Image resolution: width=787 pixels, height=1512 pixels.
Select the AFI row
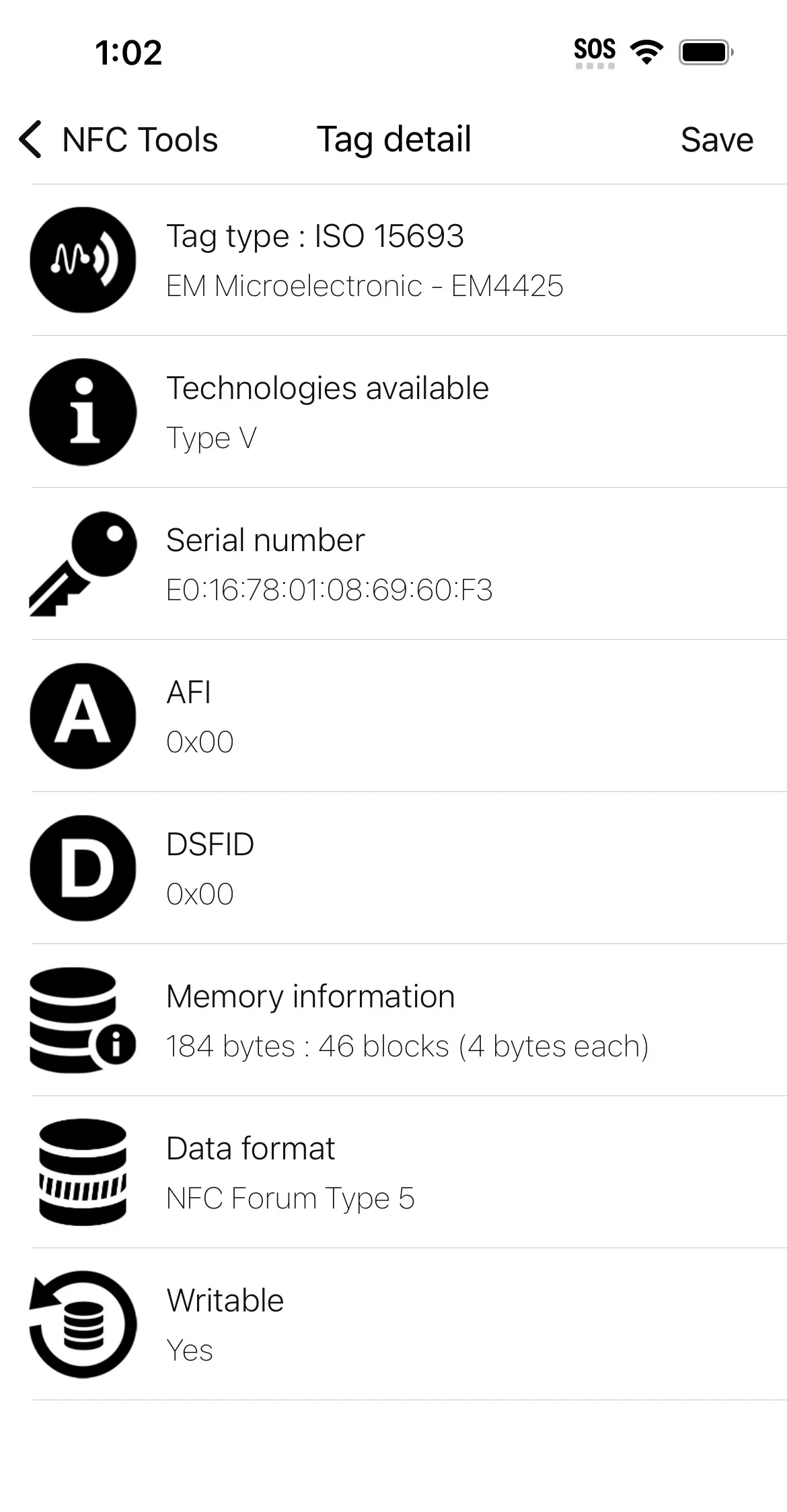click(x=394, y=716)
